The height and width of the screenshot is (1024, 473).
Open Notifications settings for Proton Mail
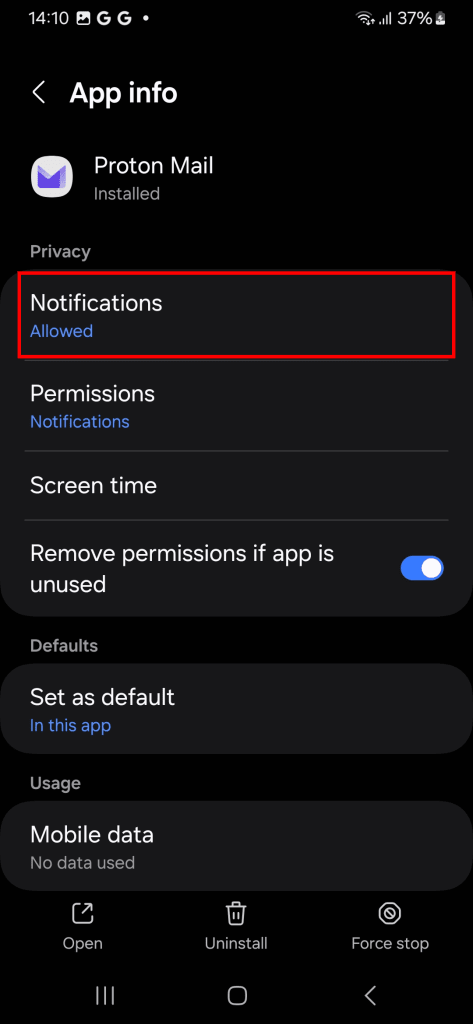click(236, 315)
